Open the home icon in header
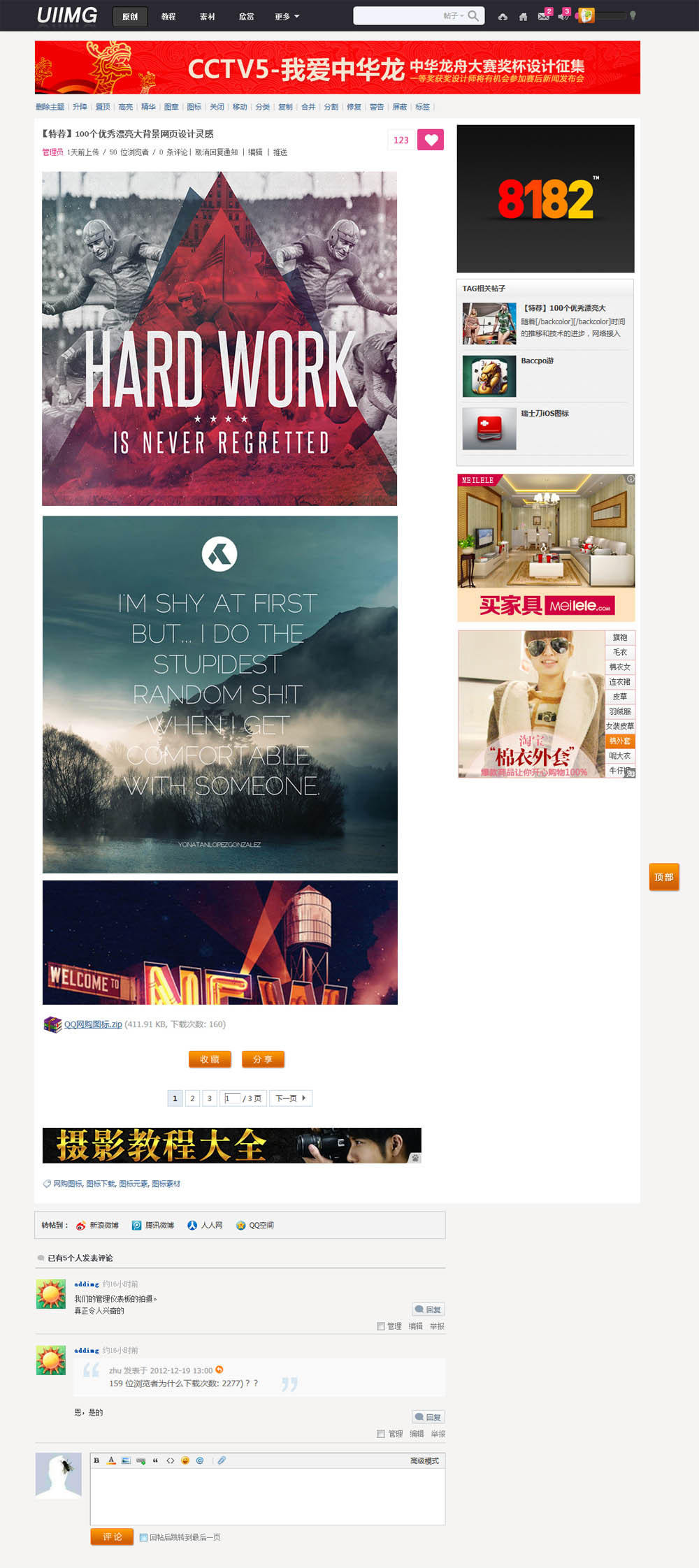The image size is (699, 1568). tap(523, 17)
